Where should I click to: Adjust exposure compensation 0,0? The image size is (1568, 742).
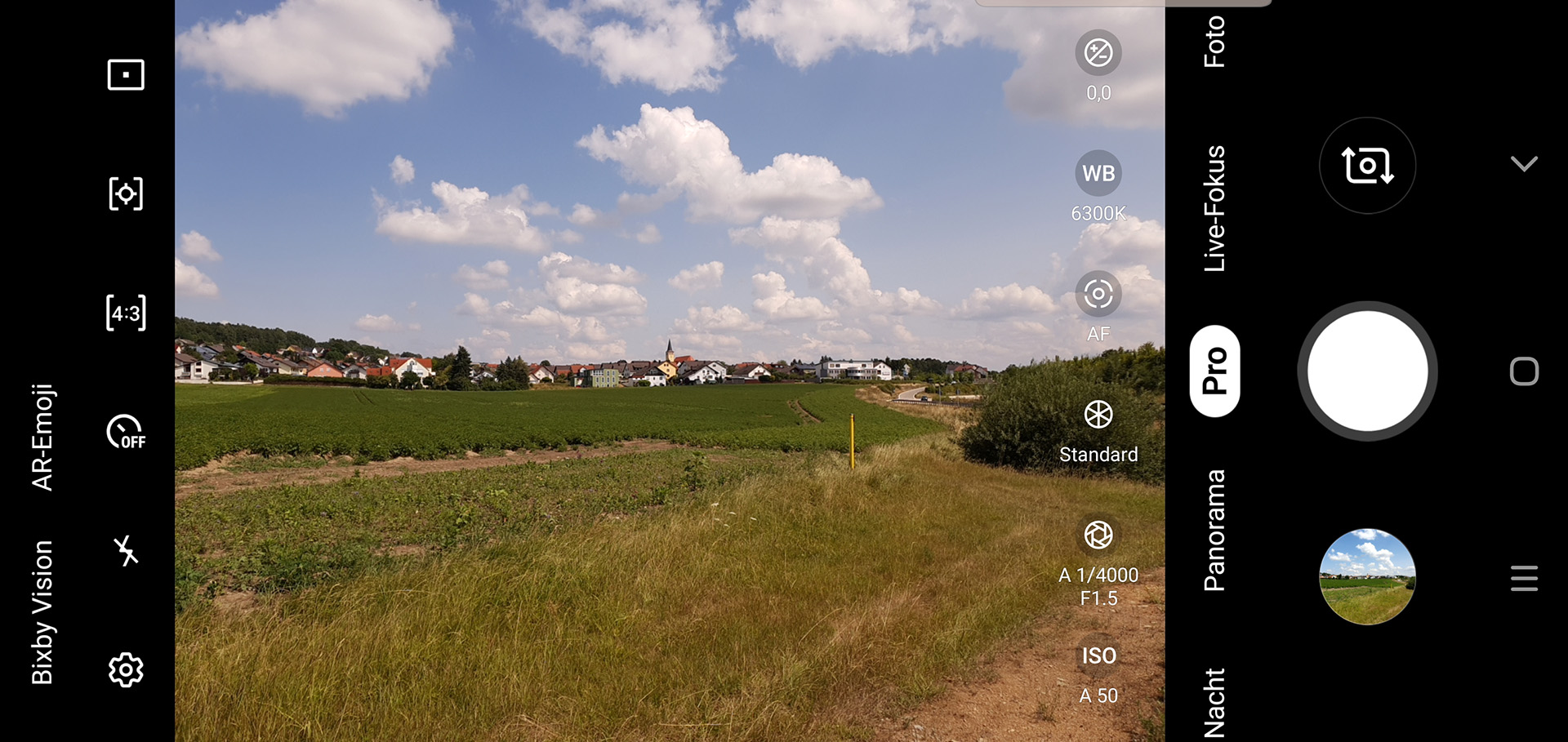(x=1098, y=54)
